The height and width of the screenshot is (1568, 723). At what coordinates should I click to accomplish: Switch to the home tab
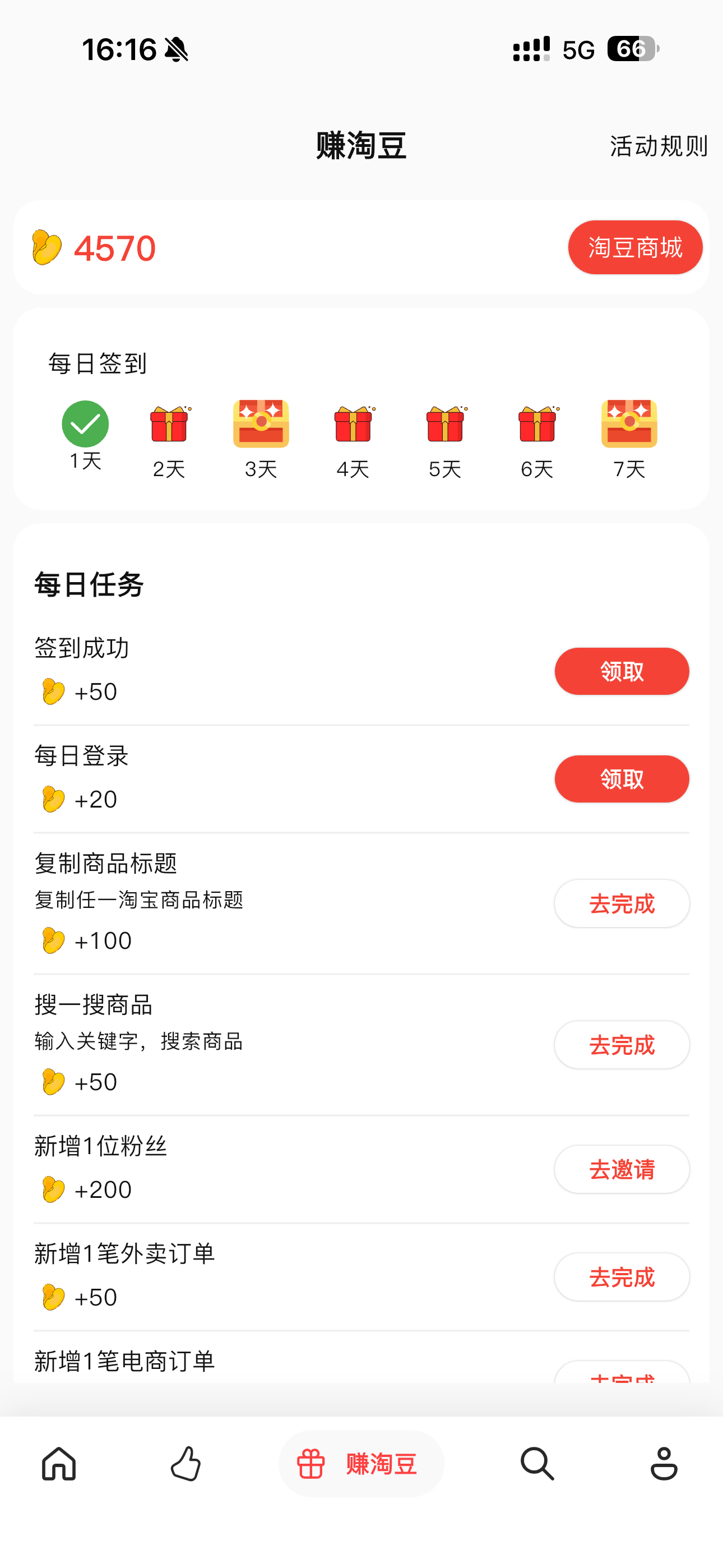pos(59,1463)
